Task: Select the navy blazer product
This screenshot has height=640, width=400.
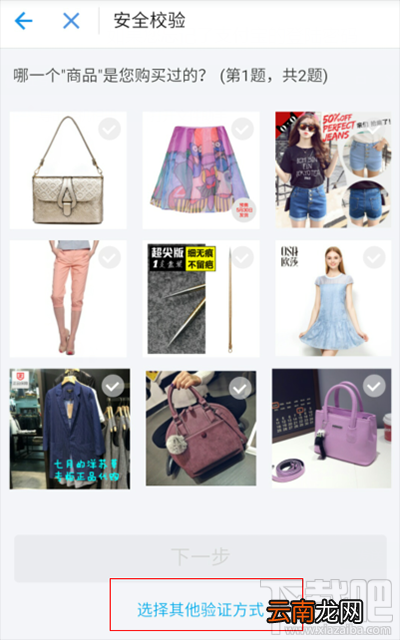Action: pos(70,429)
